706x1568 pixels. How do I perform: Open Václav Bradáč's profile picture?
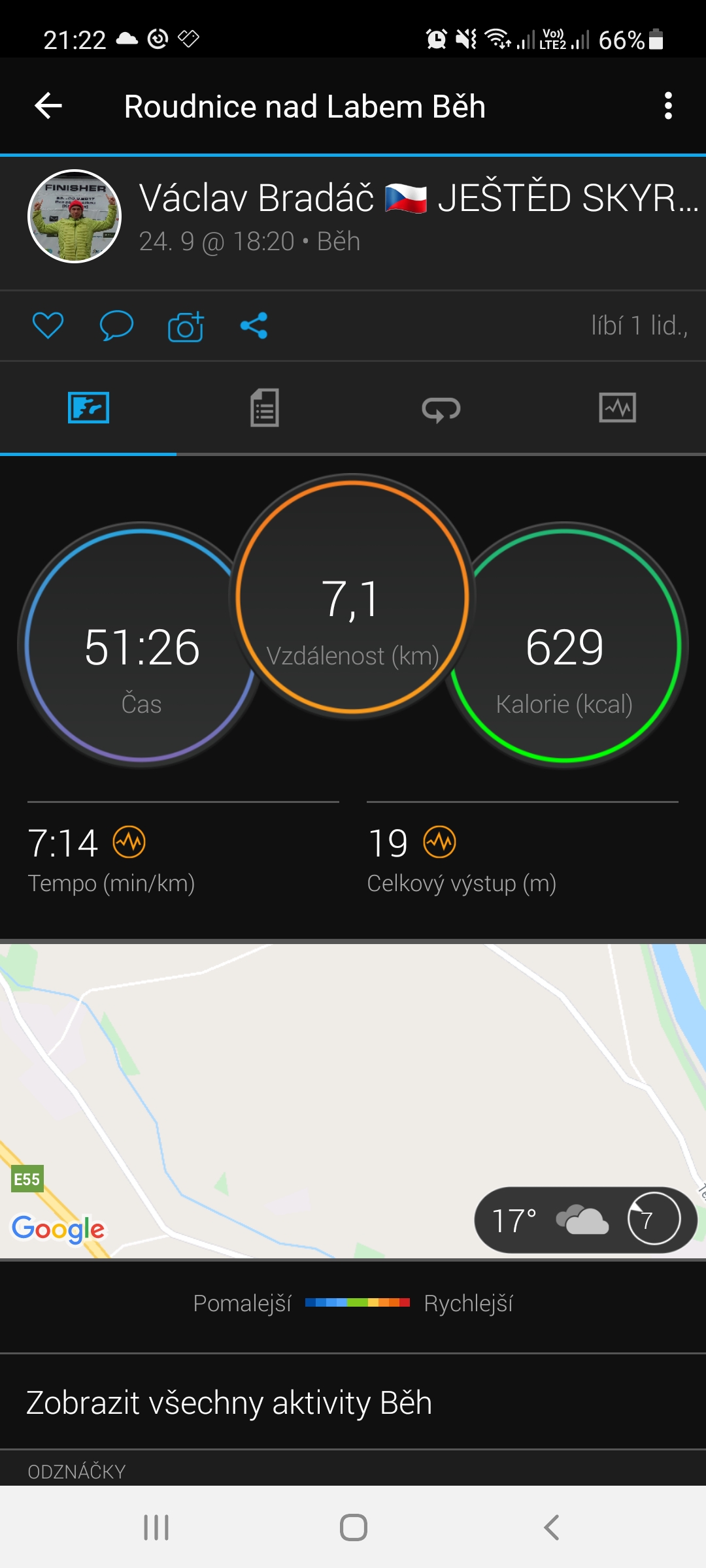pyautogui.click(x=75, y=216)
